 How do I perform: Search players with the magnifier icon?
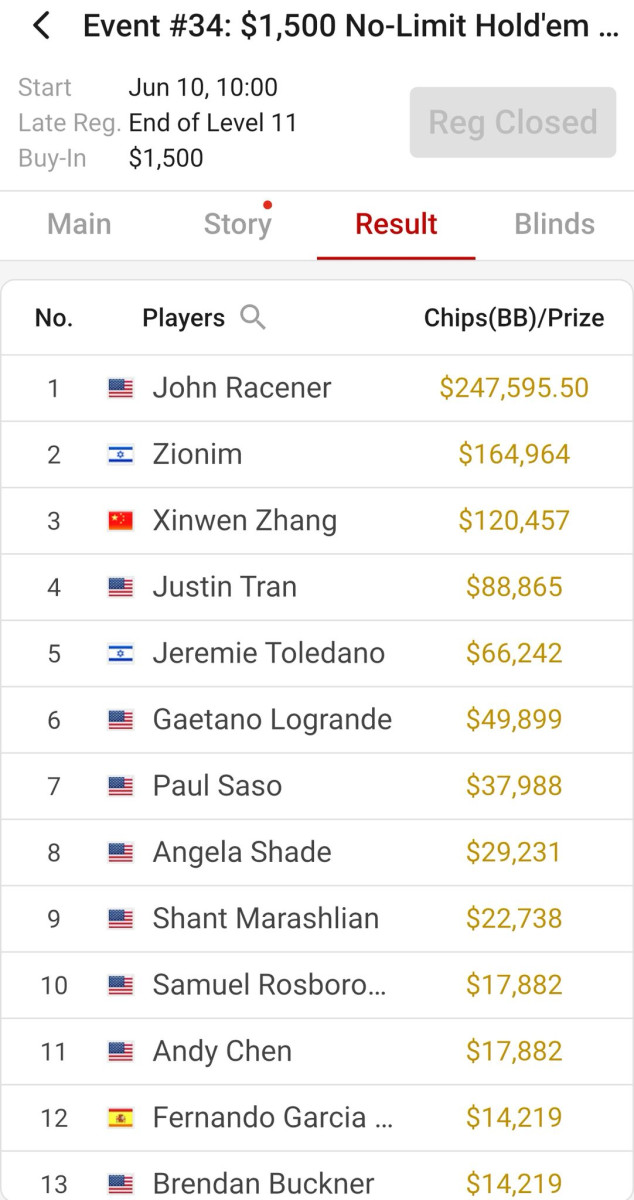click(x=253, y=318)
